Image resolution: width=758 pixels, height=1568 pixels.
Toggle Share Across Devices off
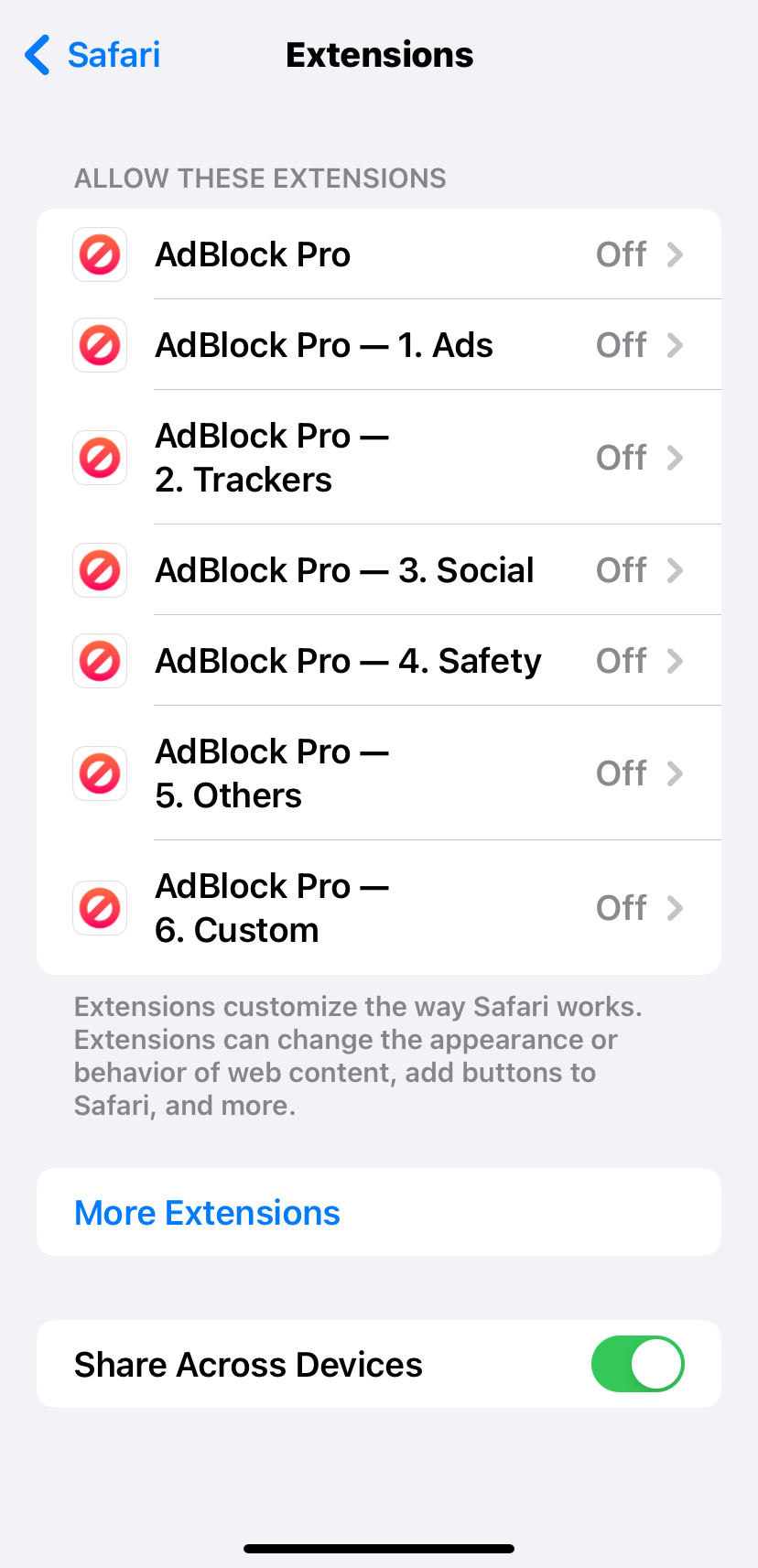pos(637,1364)
